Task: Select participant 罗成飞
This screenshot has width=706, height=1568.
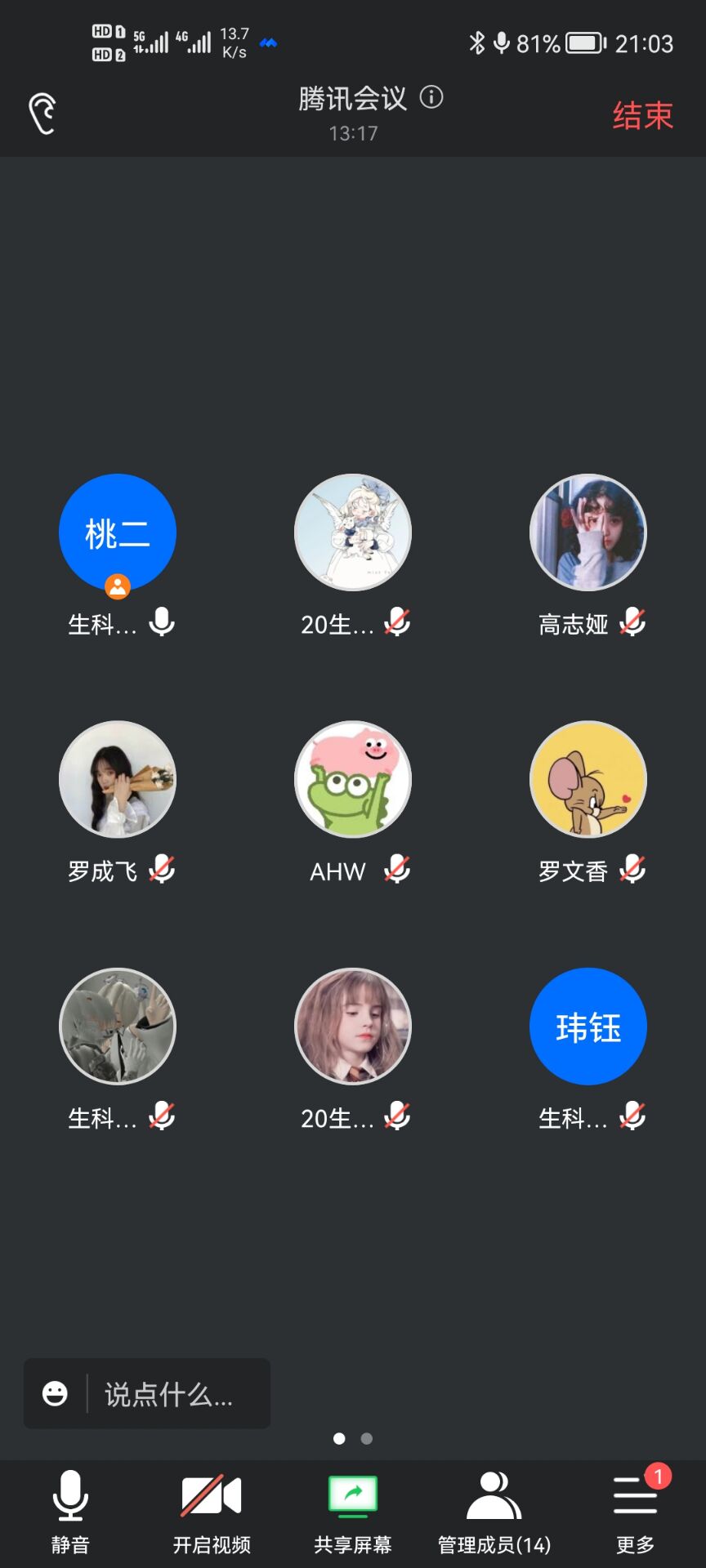Action: [x=118, y=779]
